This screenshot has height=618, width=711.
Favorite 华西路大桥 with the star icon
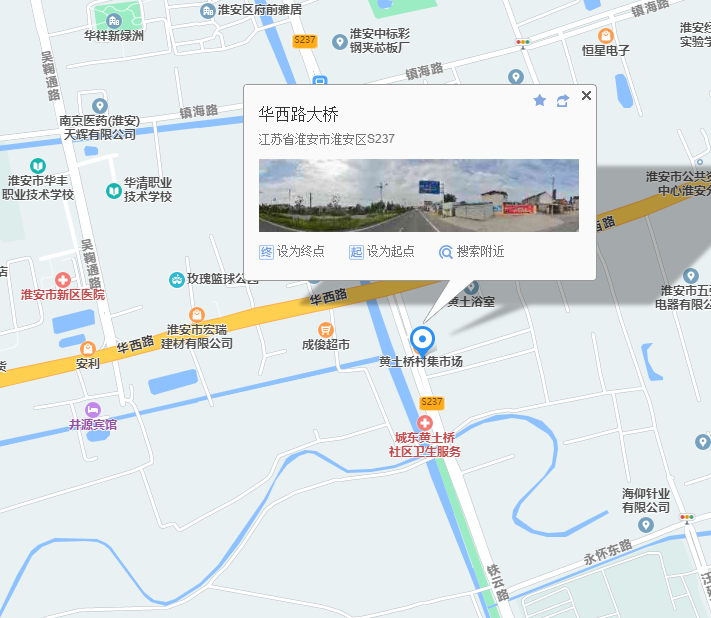[x=539, y=100]
